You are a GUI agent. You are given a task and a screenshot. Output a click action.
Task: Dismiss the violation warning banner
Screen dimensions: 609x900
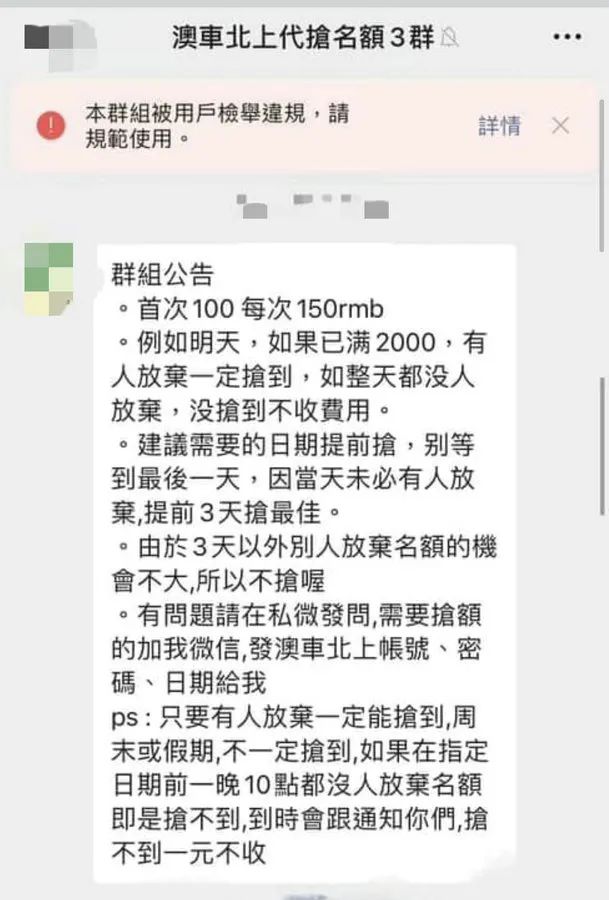click(561, 126)
